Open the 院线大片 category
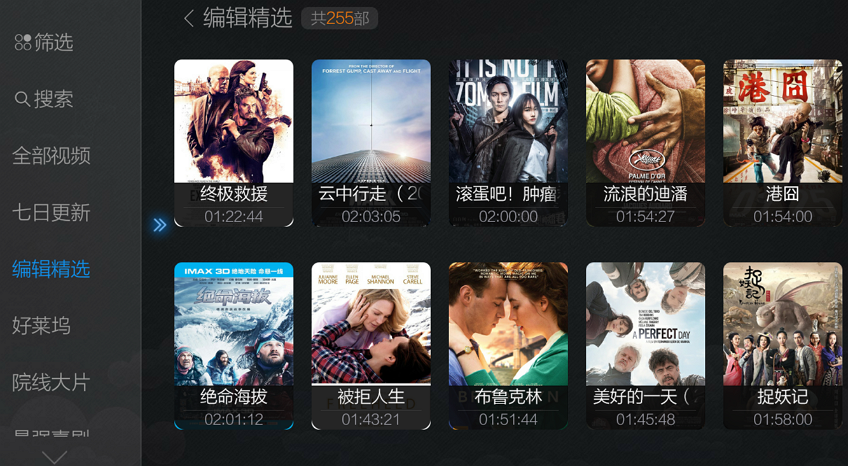Viewport: 848px width, 466px height. coord(51,382)
